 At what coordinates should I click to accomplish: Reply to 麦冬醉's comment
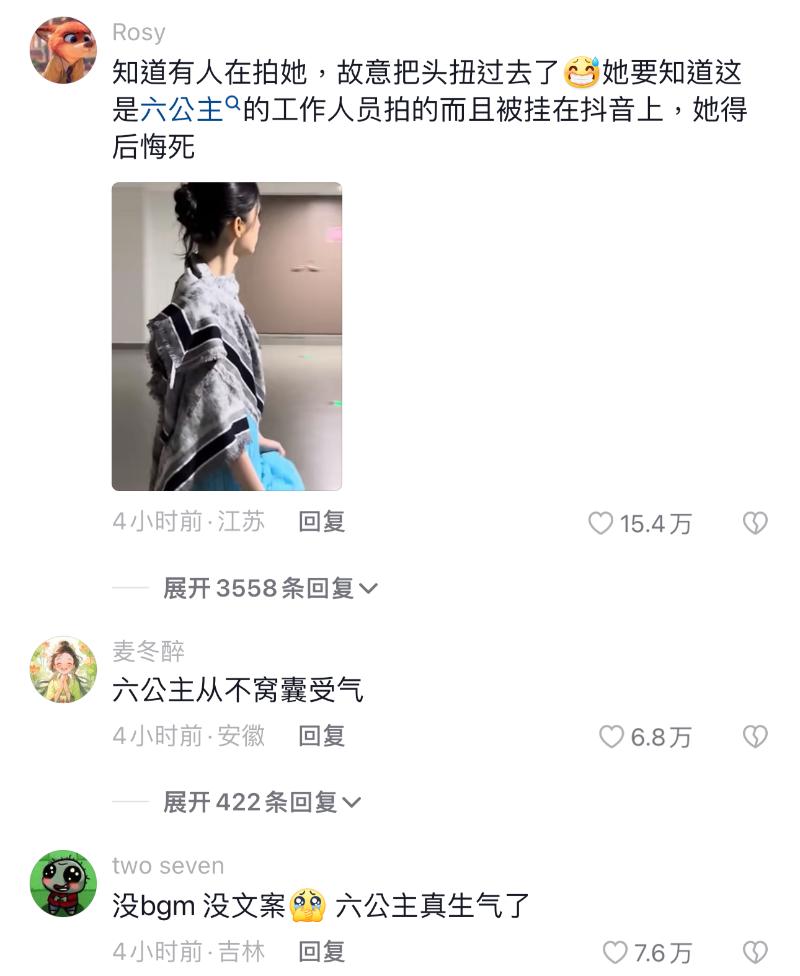[x=322, y=736]
